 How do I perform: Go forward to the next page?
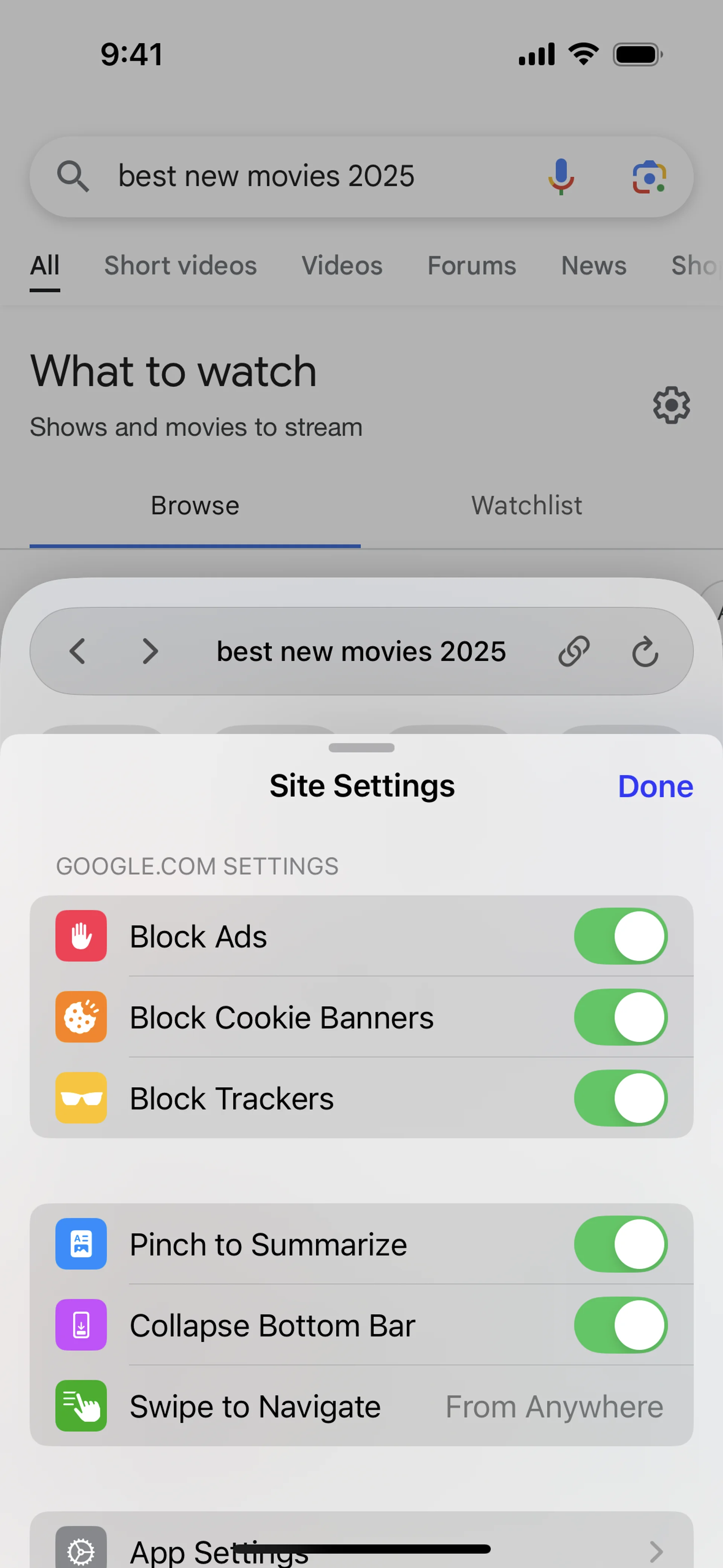pyautogui.click(x=150, y=651)
